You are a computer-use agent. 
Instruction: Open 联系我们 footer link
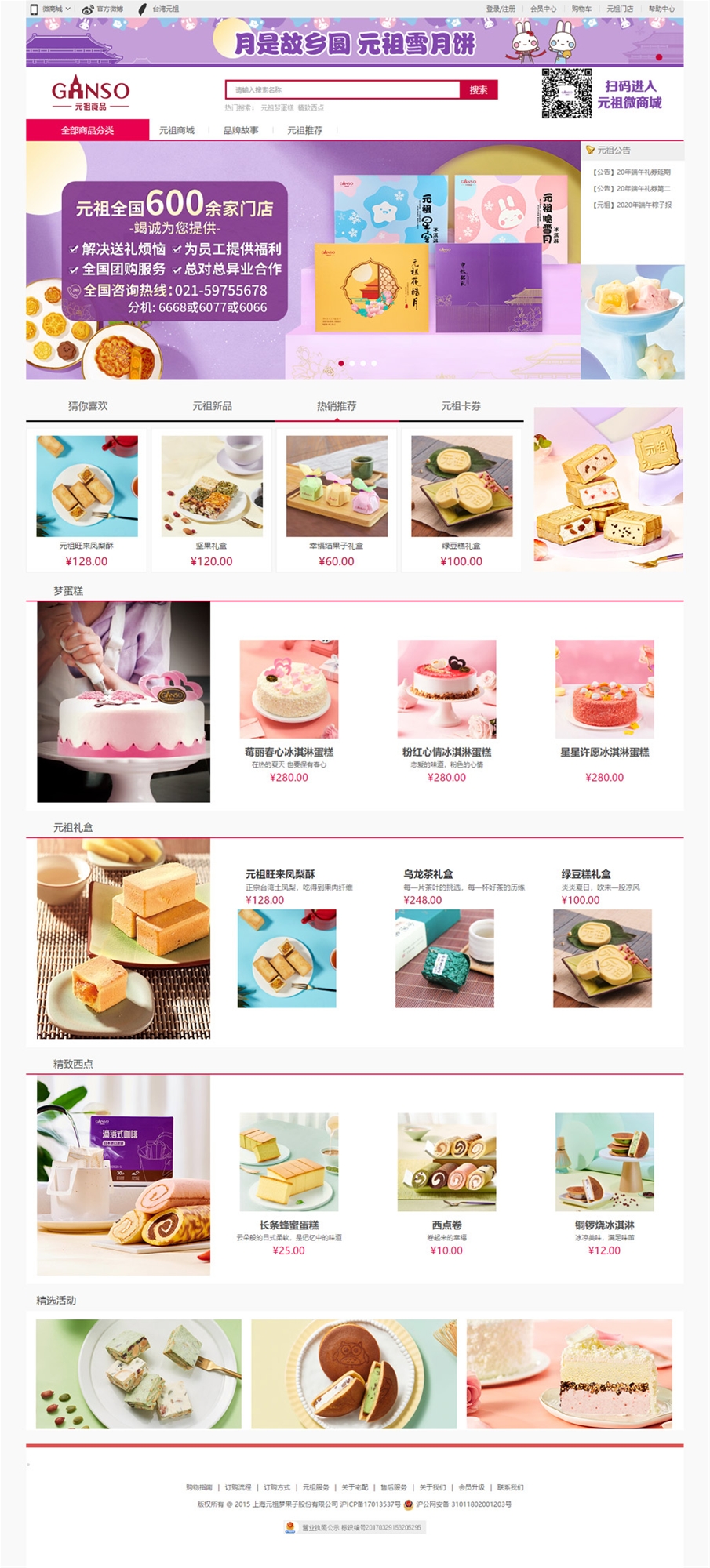coord(510,1487)
